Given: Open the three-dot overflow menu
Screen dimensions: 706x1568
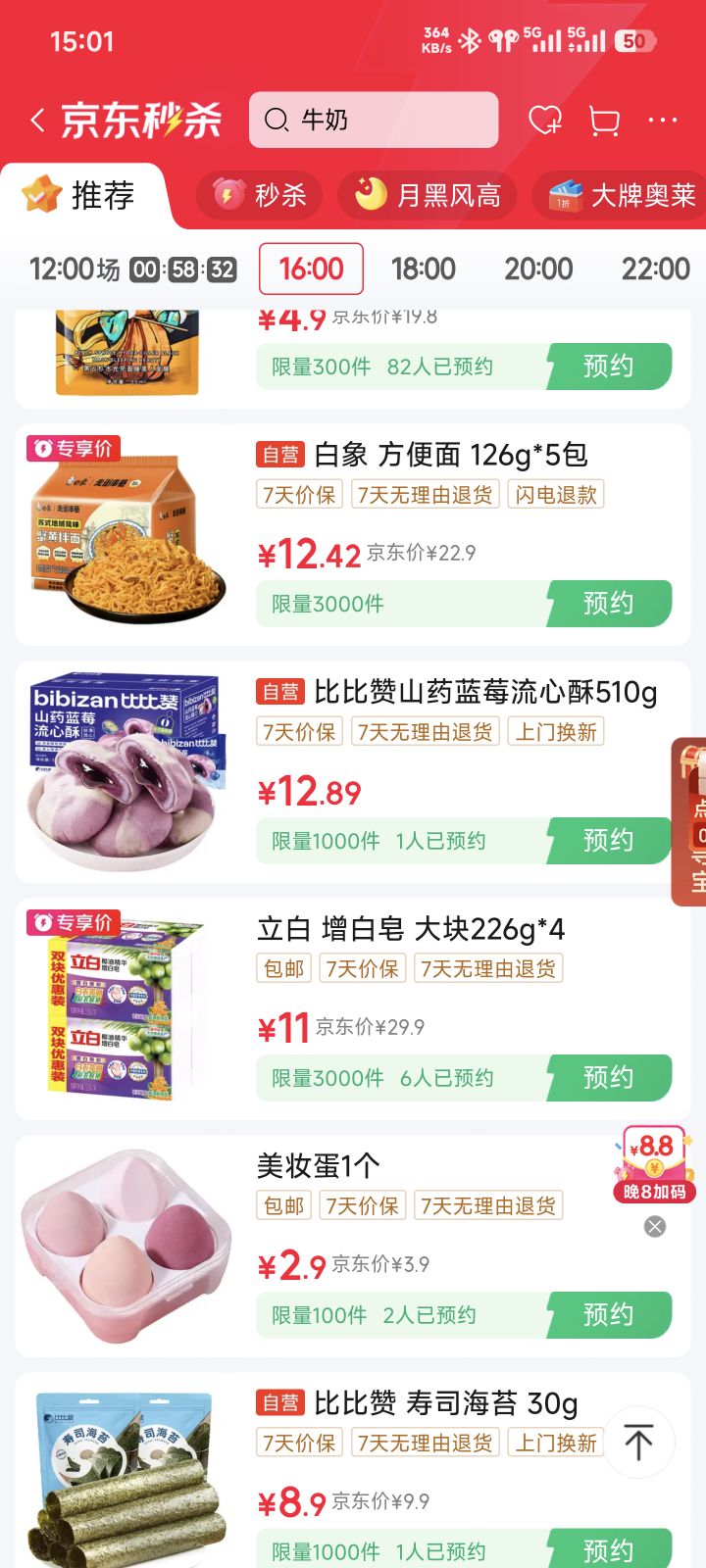Looking at the screenshot, I should [663, 121].
